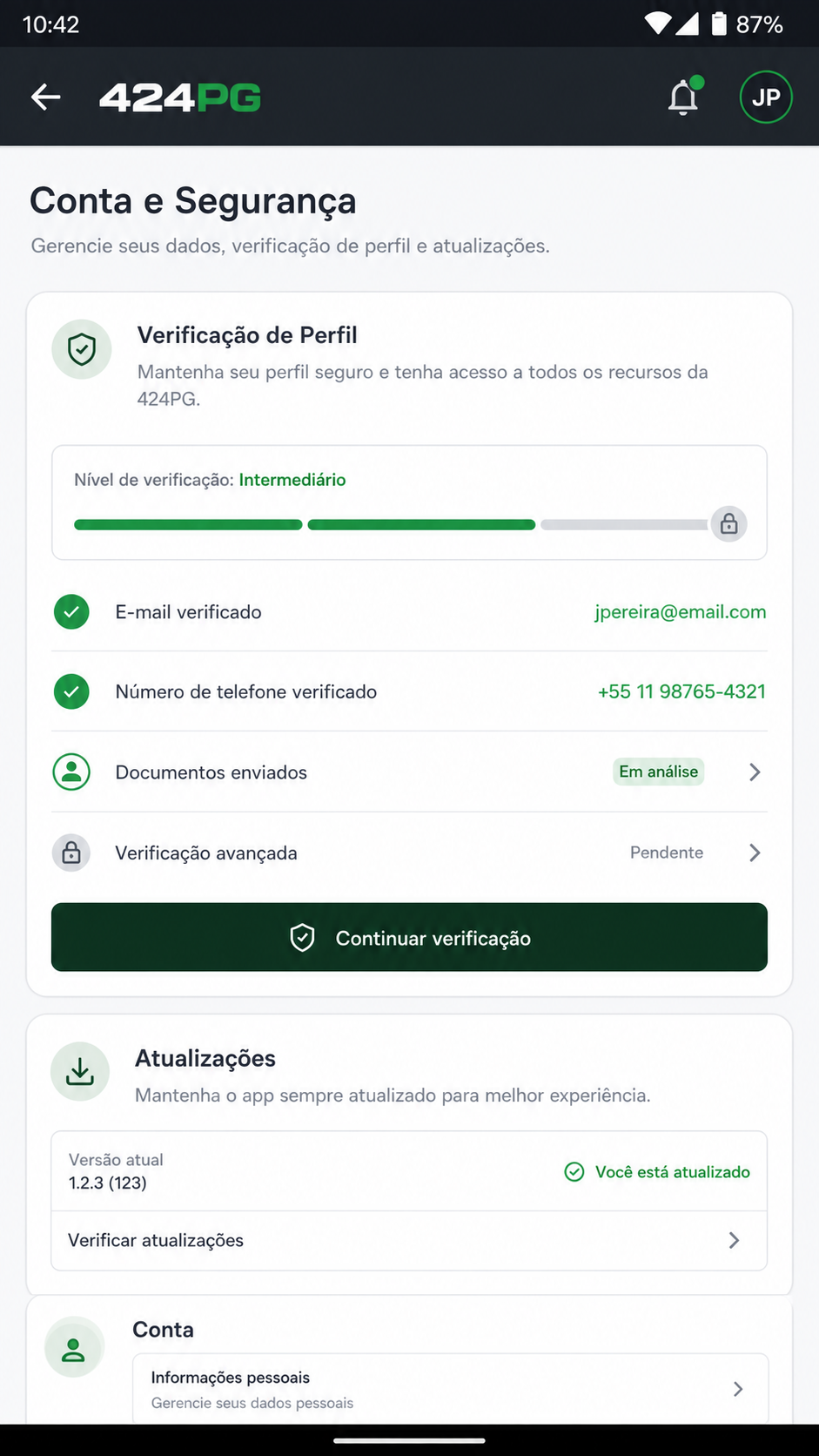The height and width of the screenshot is (1456, 819).
Task: Open Verificação avançada row
Action: [x=409, y=853]
